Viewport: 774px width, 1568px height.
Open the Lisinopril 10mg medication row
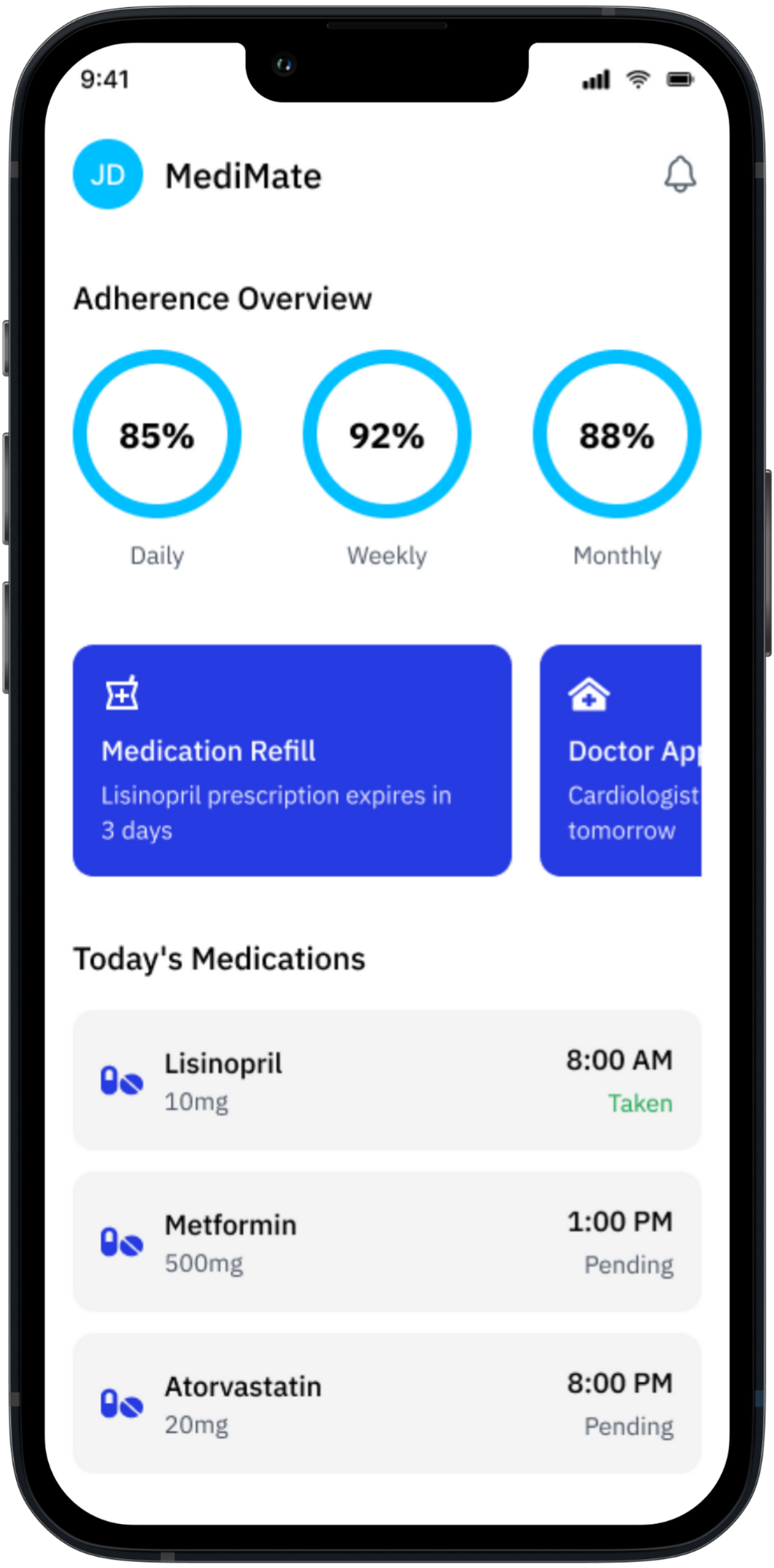[x=387, y=1080]
